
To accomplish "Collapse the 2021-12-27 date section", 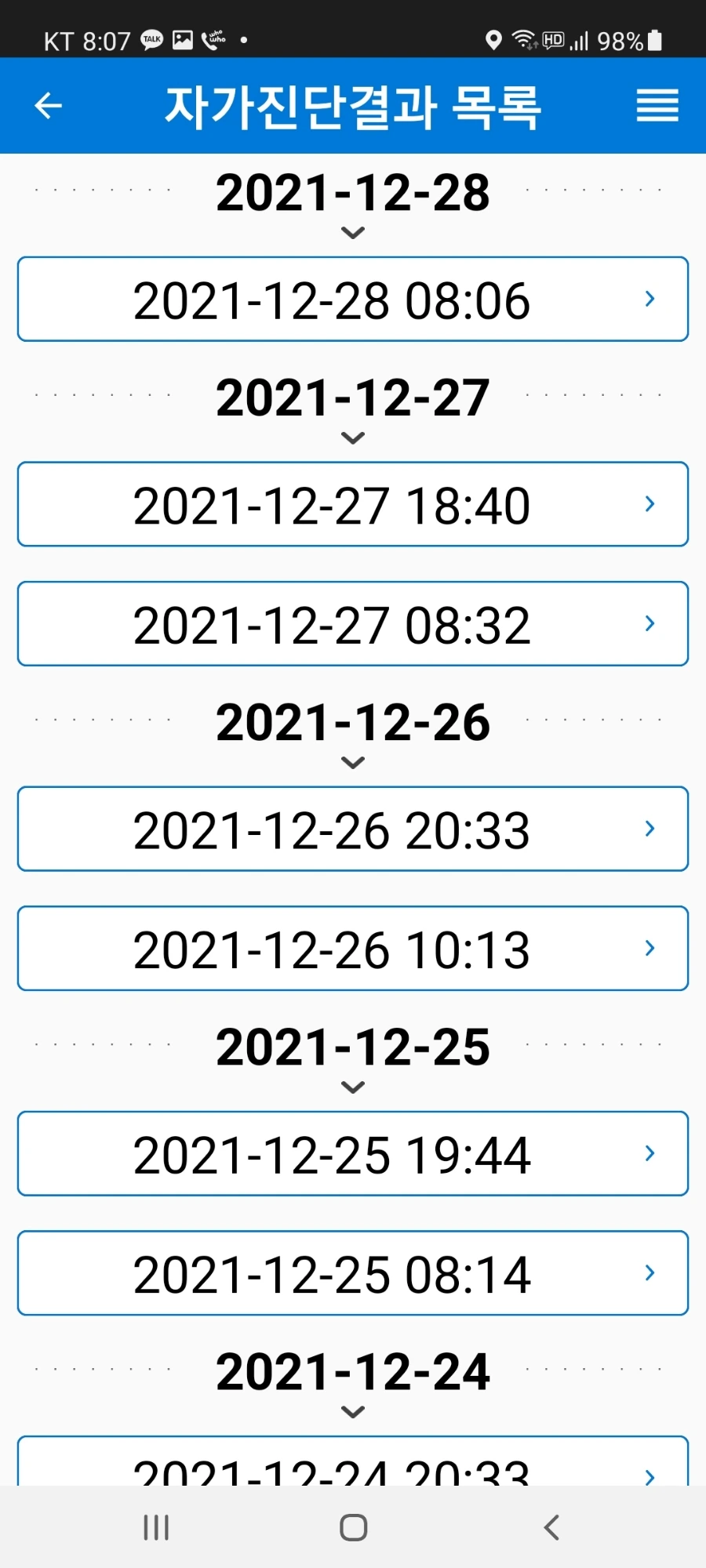I will [353, 437].
